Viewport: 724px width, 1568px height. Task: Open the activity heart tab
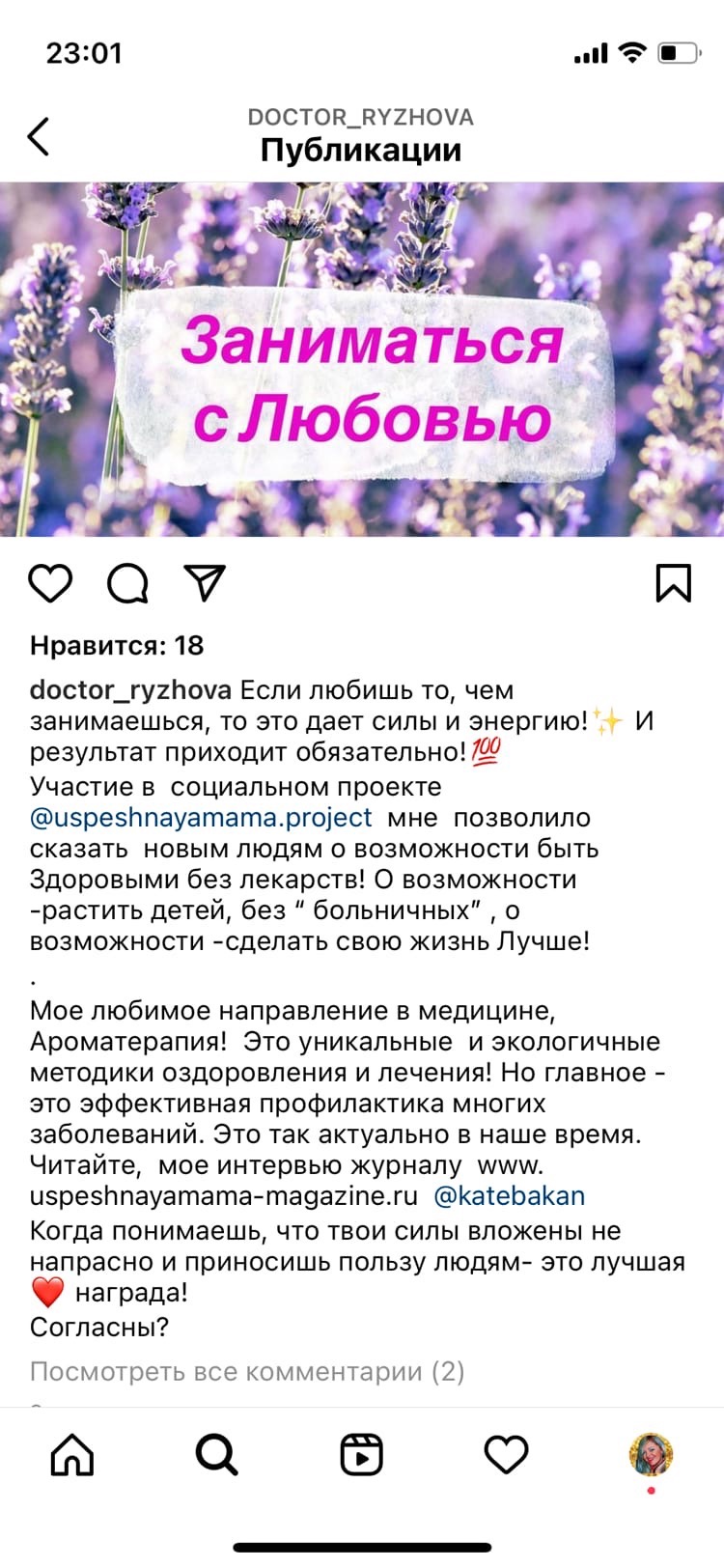[506, 1454]
